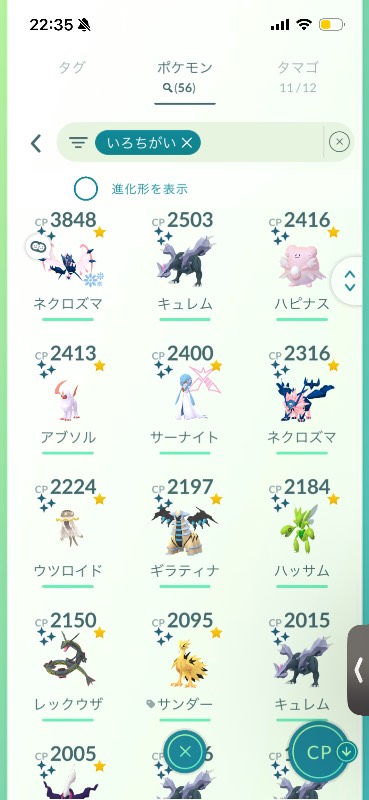Open レックウザ with CP 2150
This screenshot has height=800, width=369.
[68, 666]
